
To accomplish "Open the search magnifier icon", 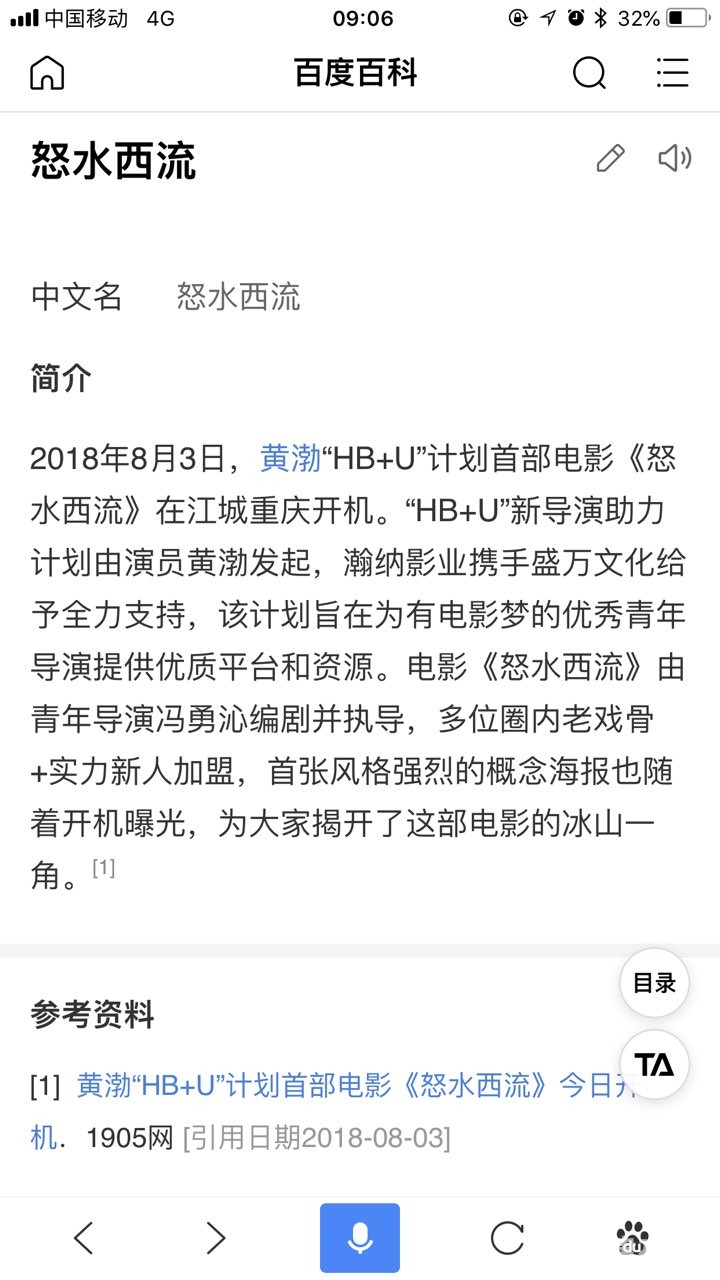I will coord(589,73).
